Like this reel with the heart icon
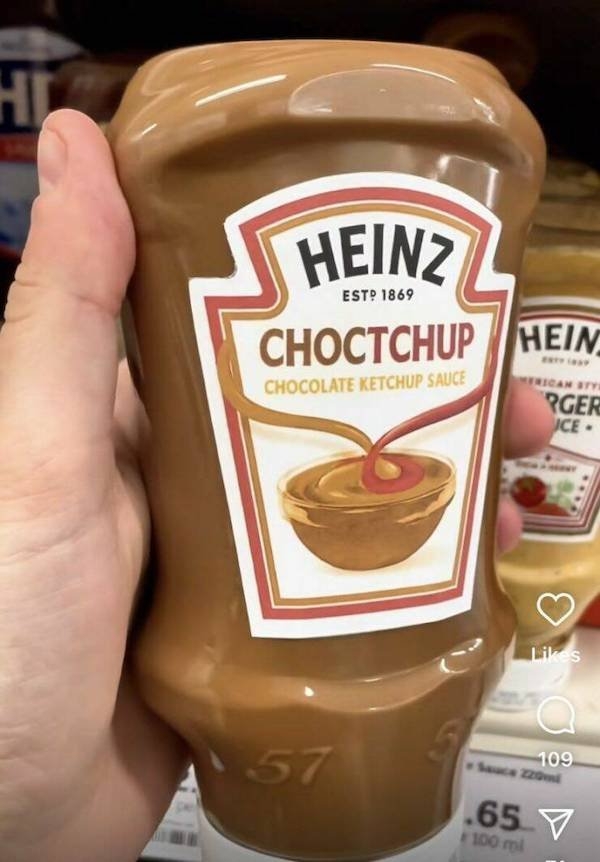600x862 pixels. click(x=555, y=609)
